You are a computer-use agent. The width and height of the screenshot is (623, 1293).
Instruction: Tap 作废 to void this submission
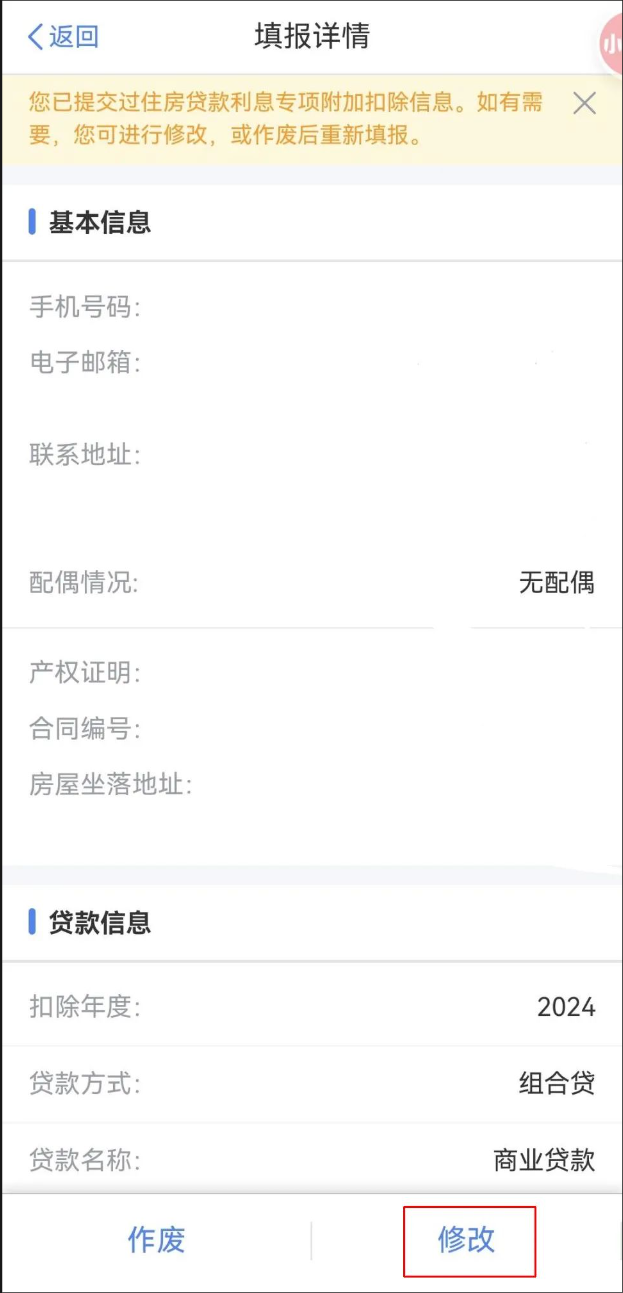tap(157, 1240)
